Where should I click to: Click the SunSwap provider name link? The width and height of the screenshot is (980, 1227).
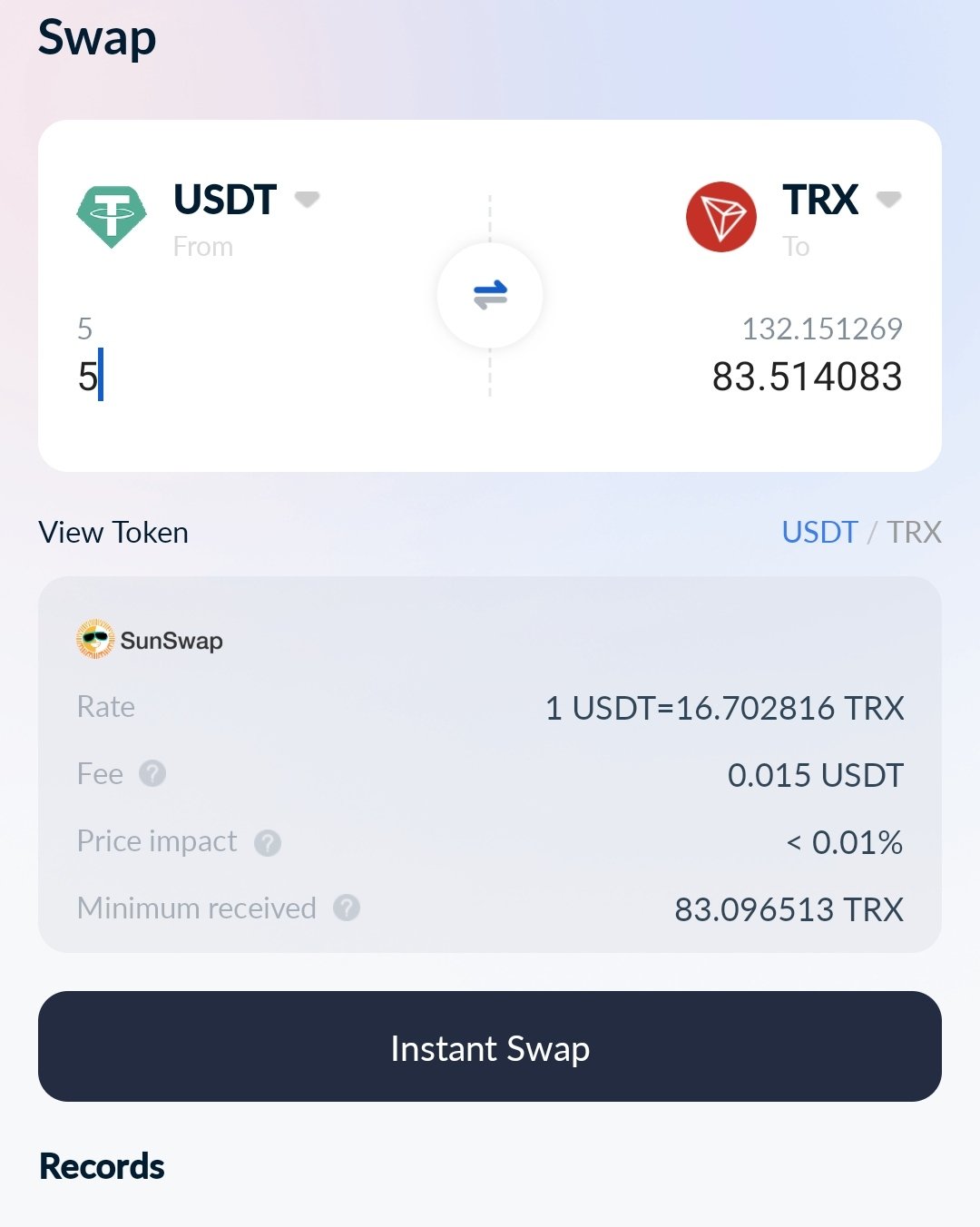click(171, 641)
